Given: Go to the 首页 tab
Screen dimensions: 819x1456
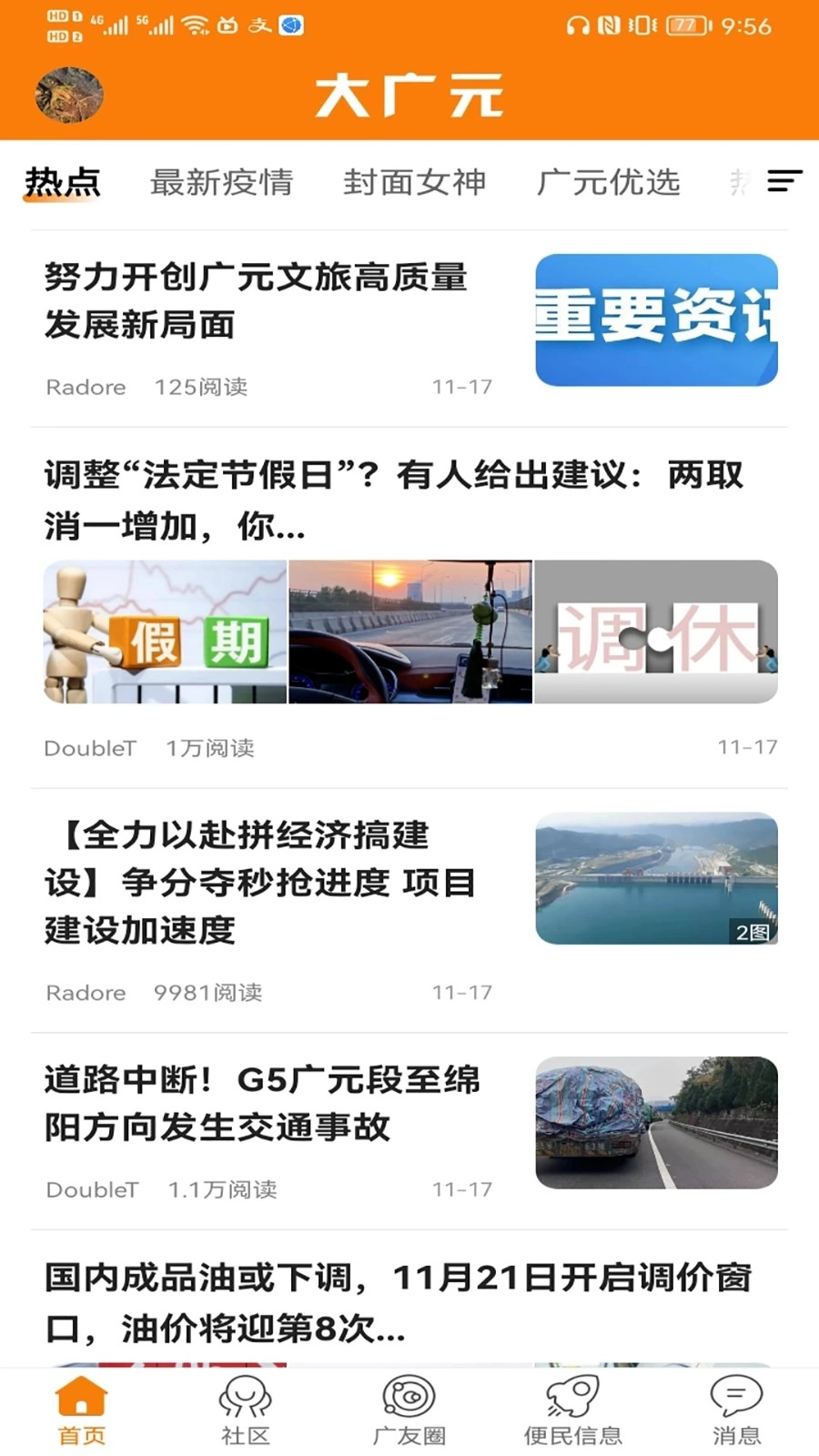Looking at the screenshot, I should click(82, 1410).
